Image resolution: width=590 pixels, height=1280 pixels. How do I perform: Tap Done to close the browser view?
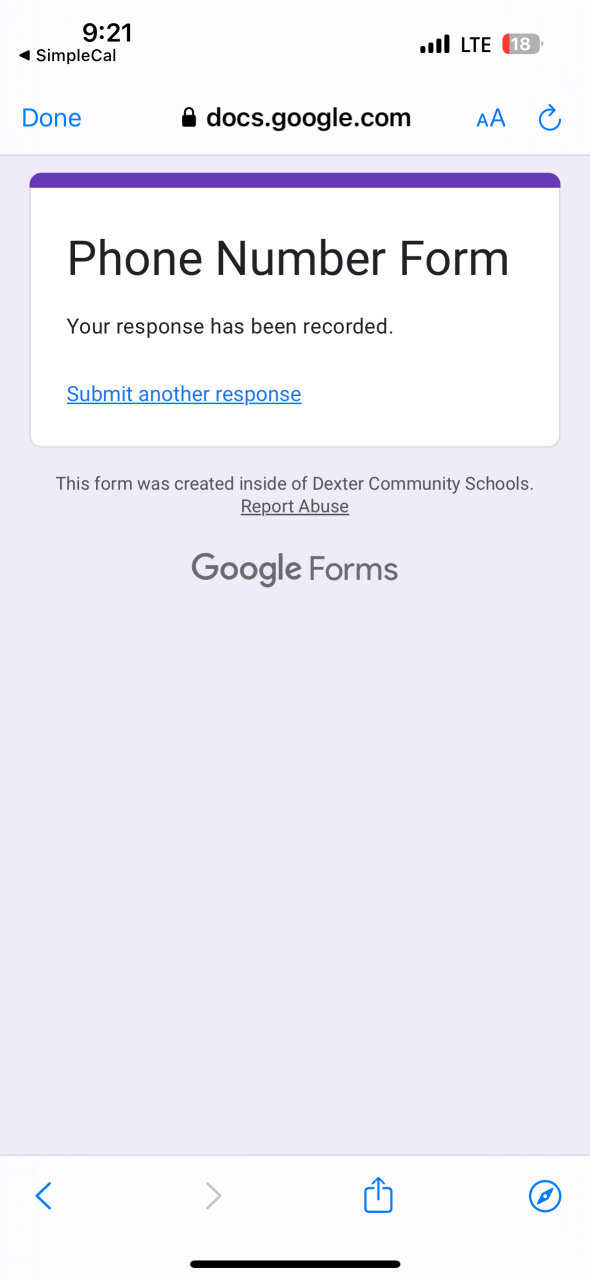coord(51,118)
